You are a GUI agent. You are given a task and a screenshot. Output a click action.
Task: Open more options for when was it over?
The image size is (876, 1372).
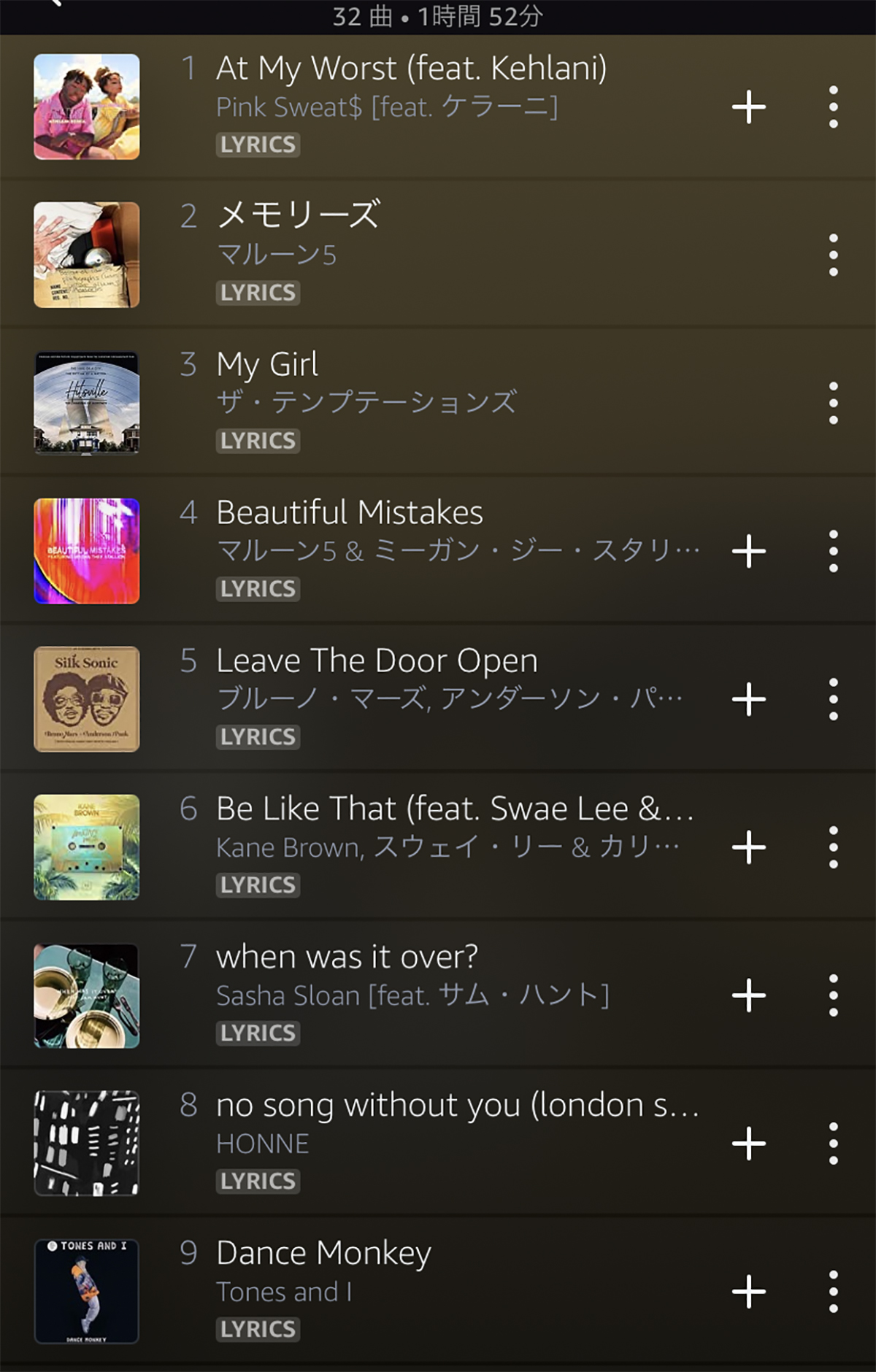pos(833,995)
